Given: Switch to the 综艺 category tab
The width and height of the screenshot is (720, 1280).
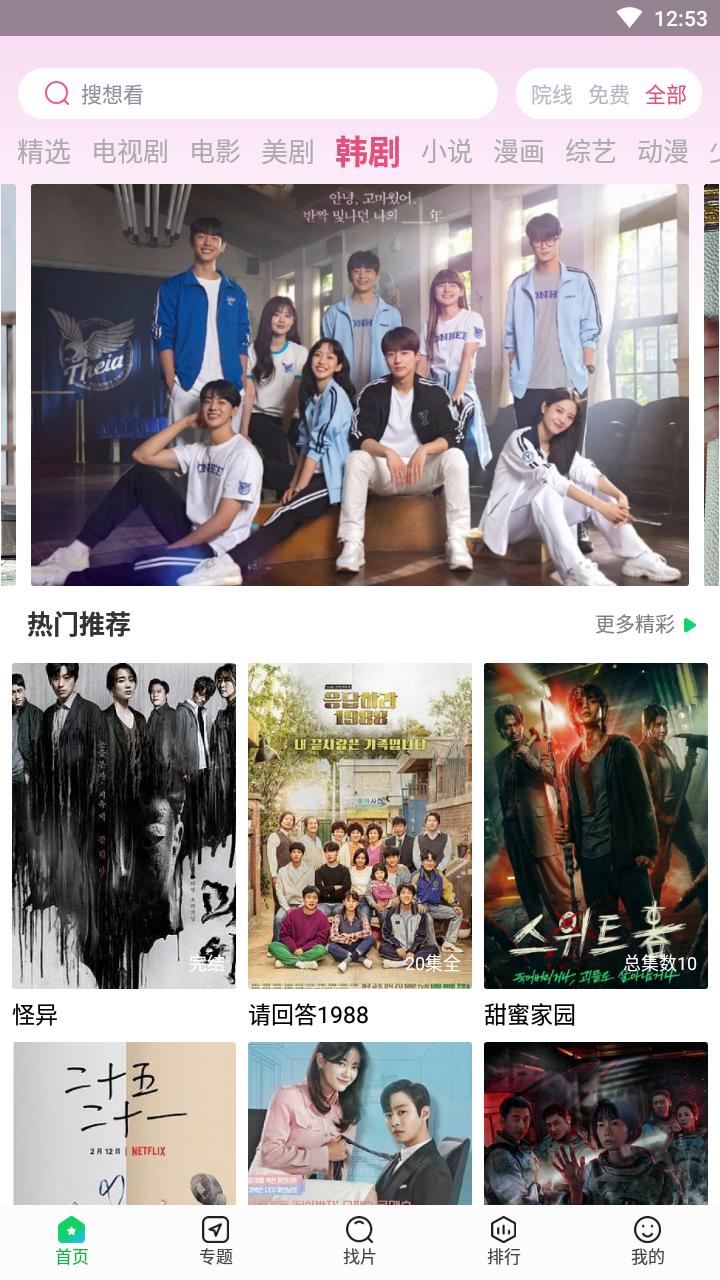Looking at the screenshot, I should (590, 152).
